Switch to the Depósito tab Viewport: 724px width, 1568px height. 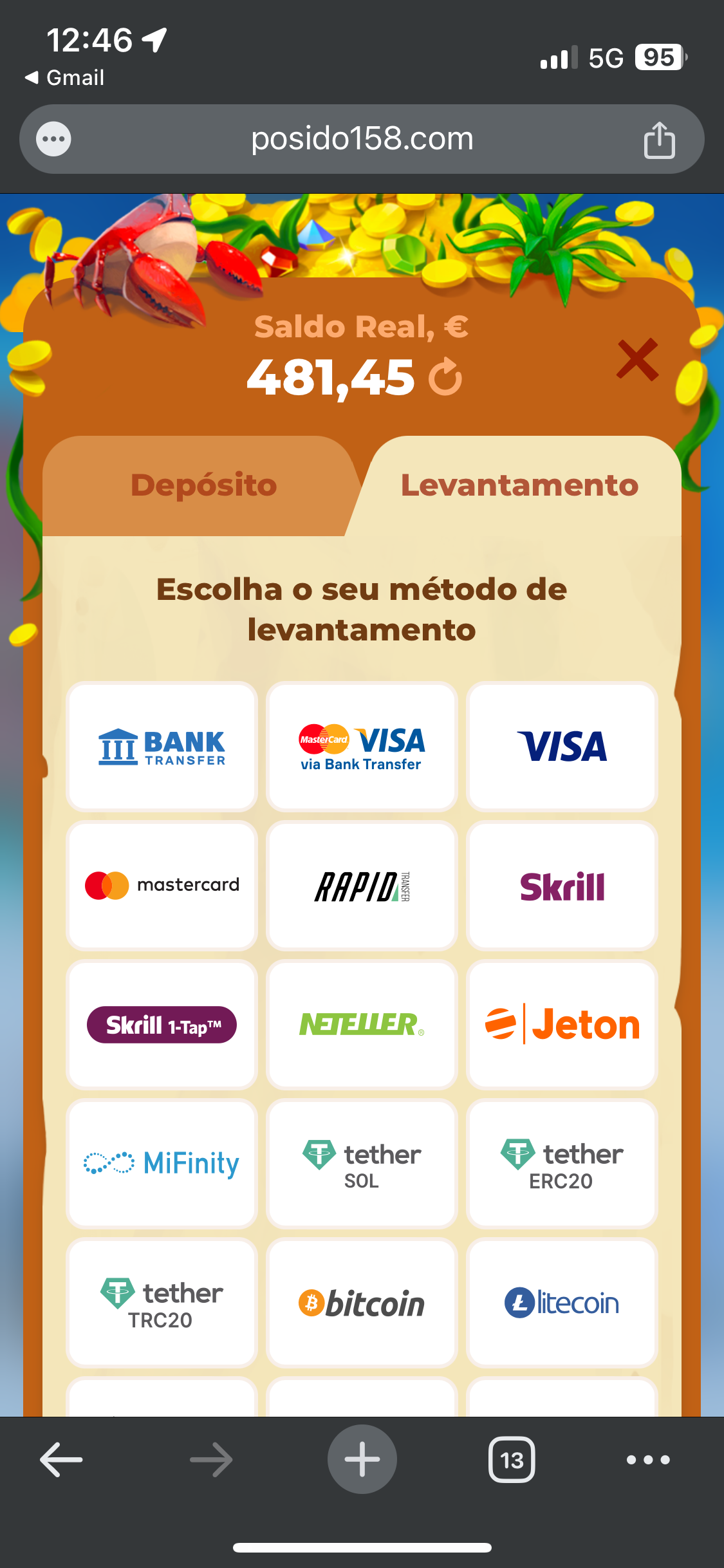click(x=203, y=485)
